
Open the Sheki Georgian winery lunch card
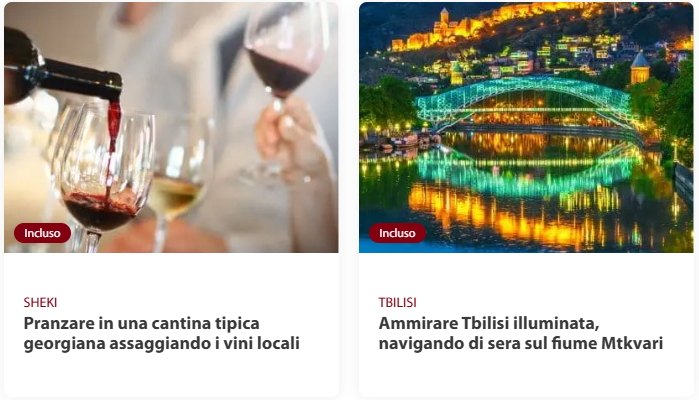pos(162,334)
